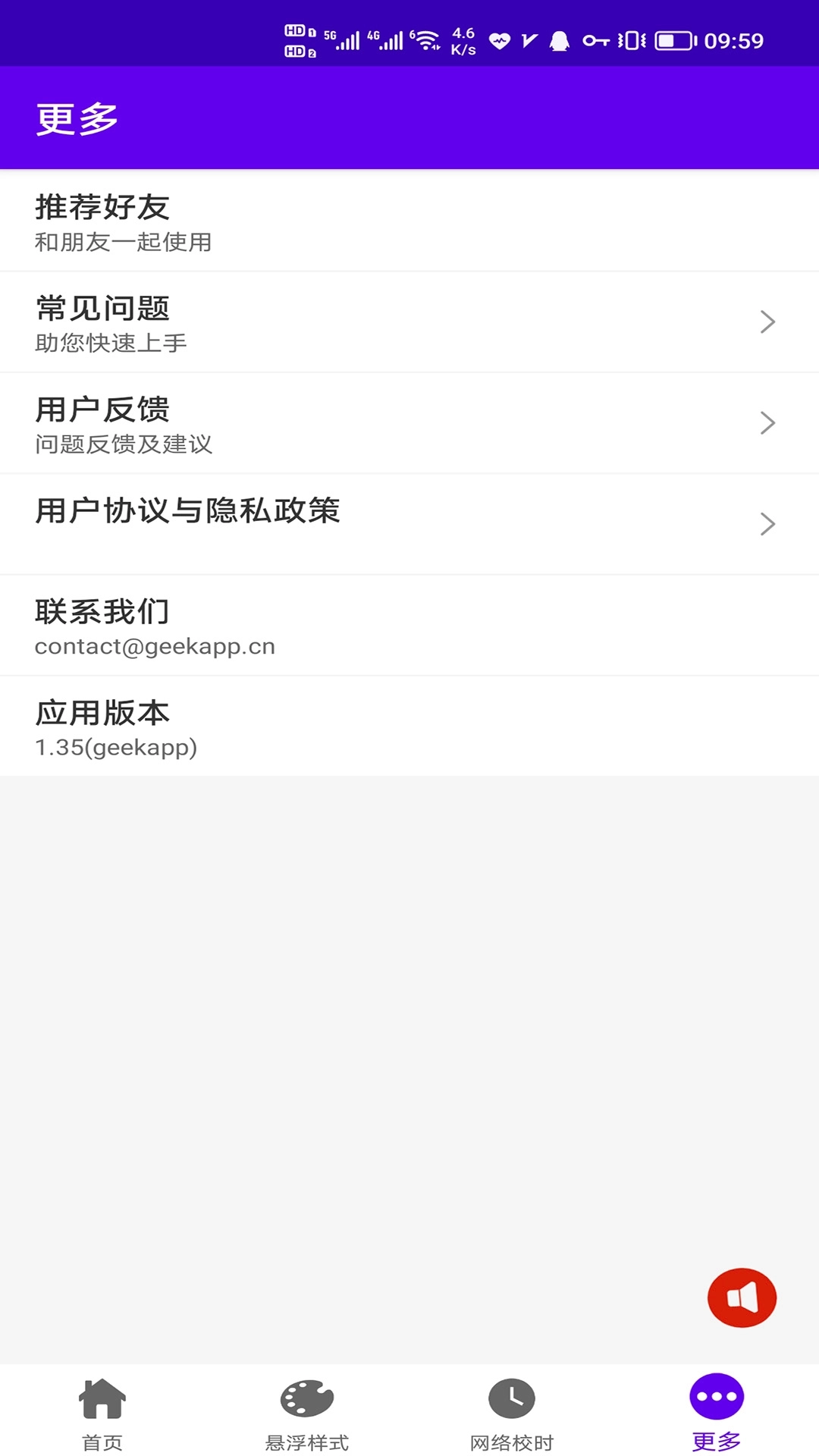
Task: Tap the bell notification icon in the status bar
Action: (559, 39)
